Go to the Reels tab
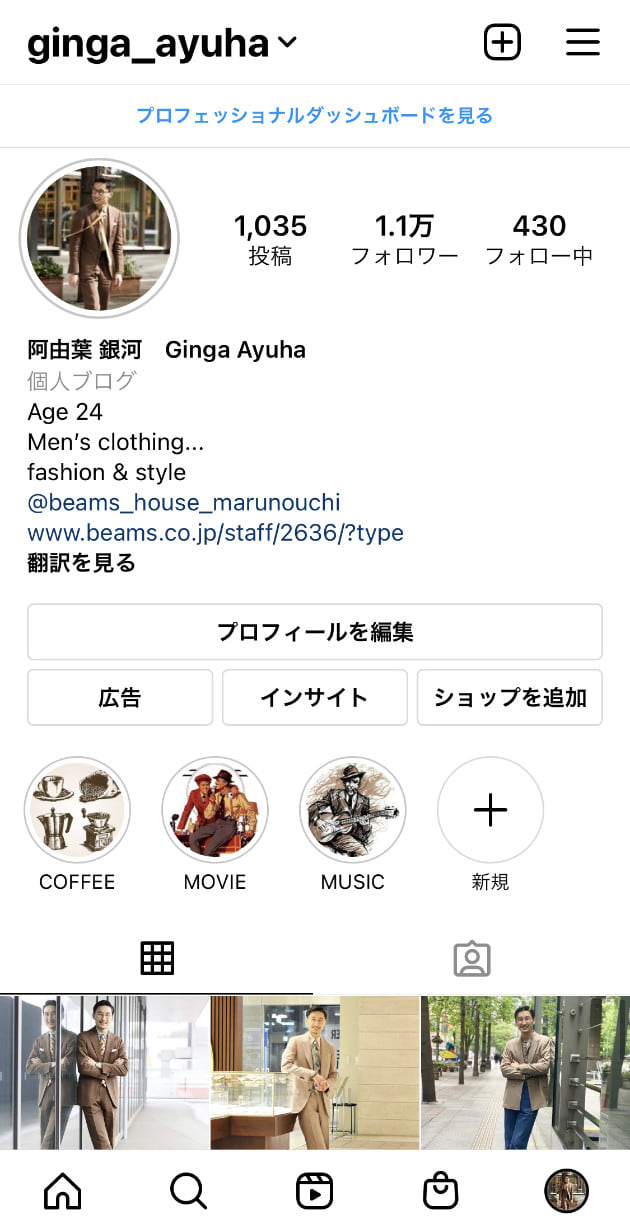This screenshot has width=630, height=1224. tap(314, 1191)
